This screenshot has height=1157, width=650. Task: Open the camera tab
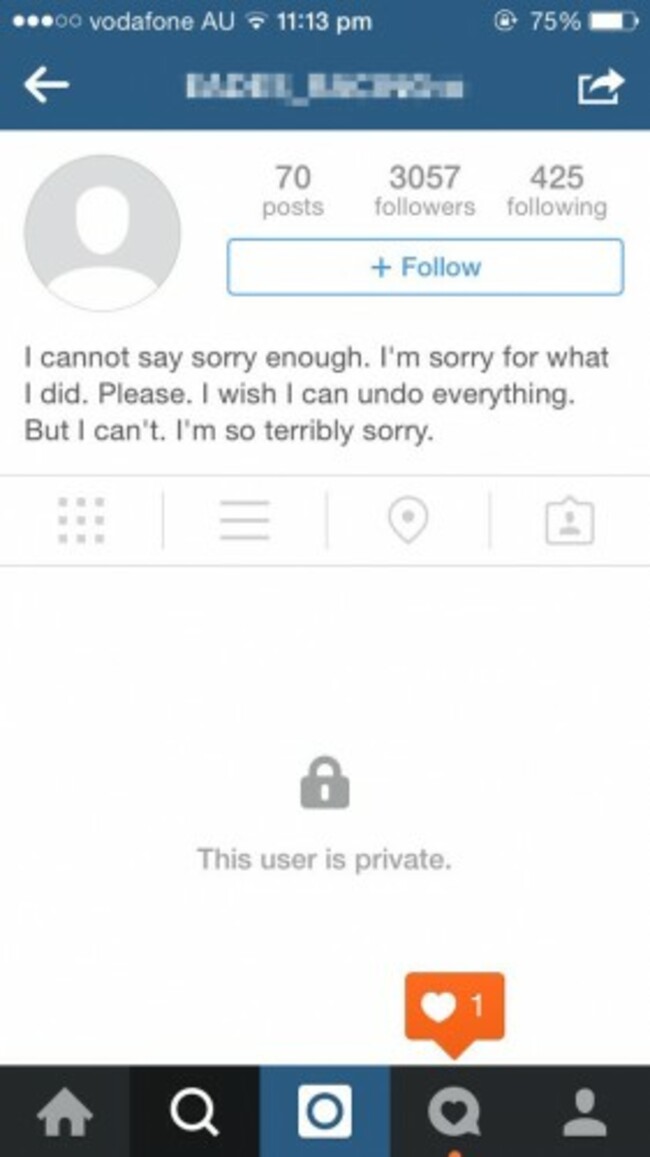click(x=325, y=1112)
